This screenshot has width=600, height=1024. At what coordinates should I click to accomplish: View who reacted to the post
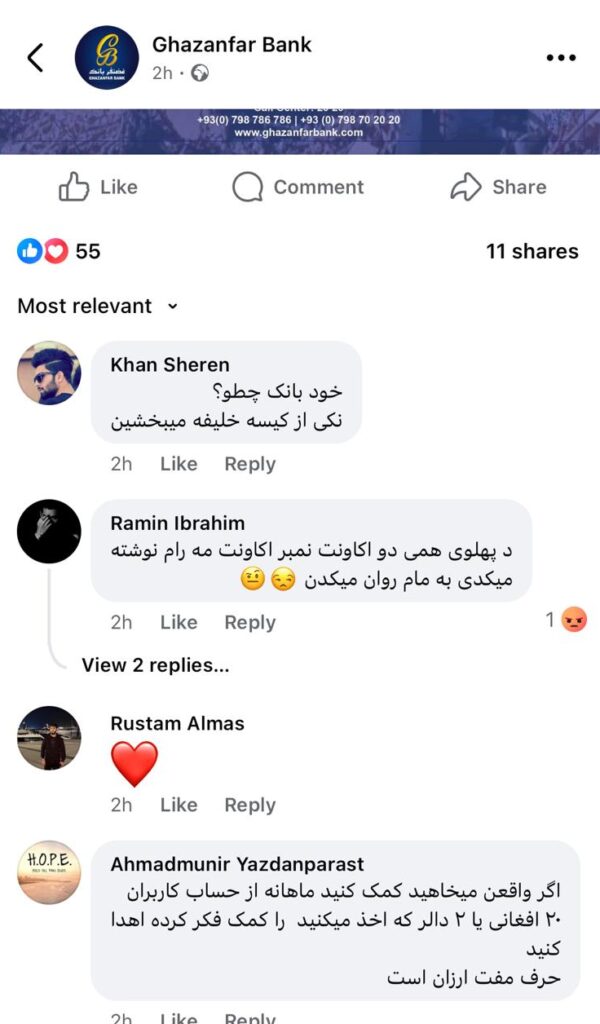click(60, 251)
